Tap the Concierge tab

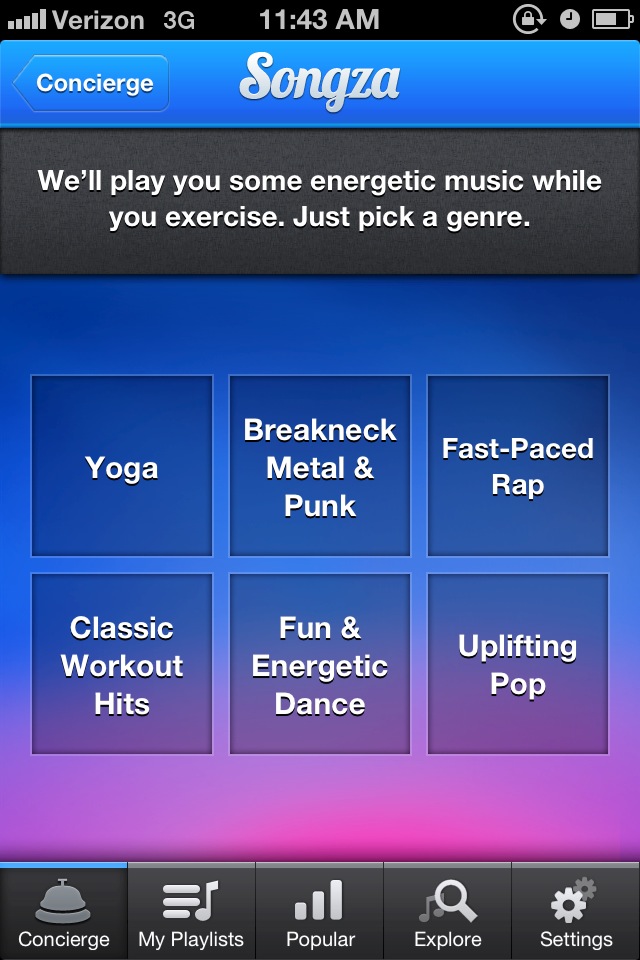point(64,912)
